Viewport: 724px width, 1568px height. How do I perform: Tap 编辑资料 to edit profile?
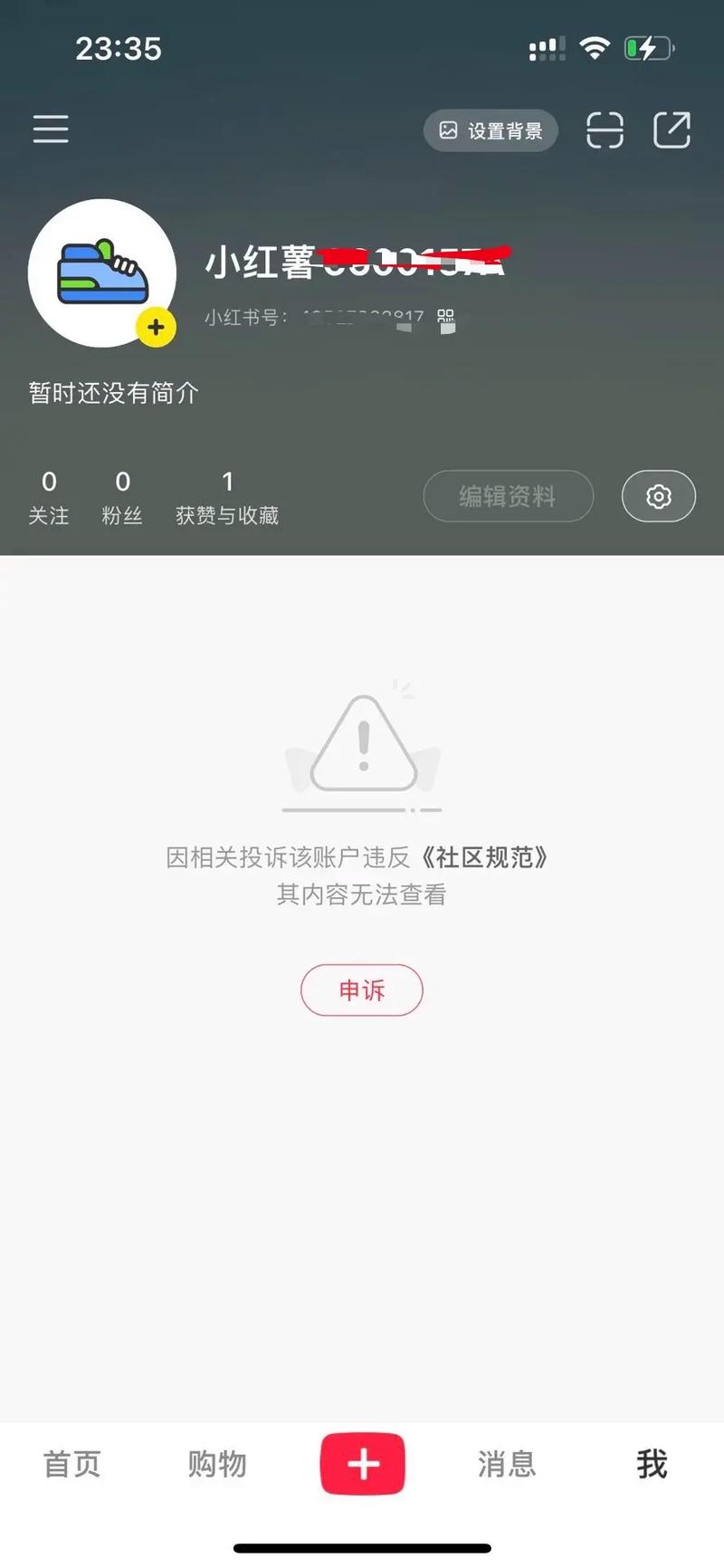[x=508, y=496]
